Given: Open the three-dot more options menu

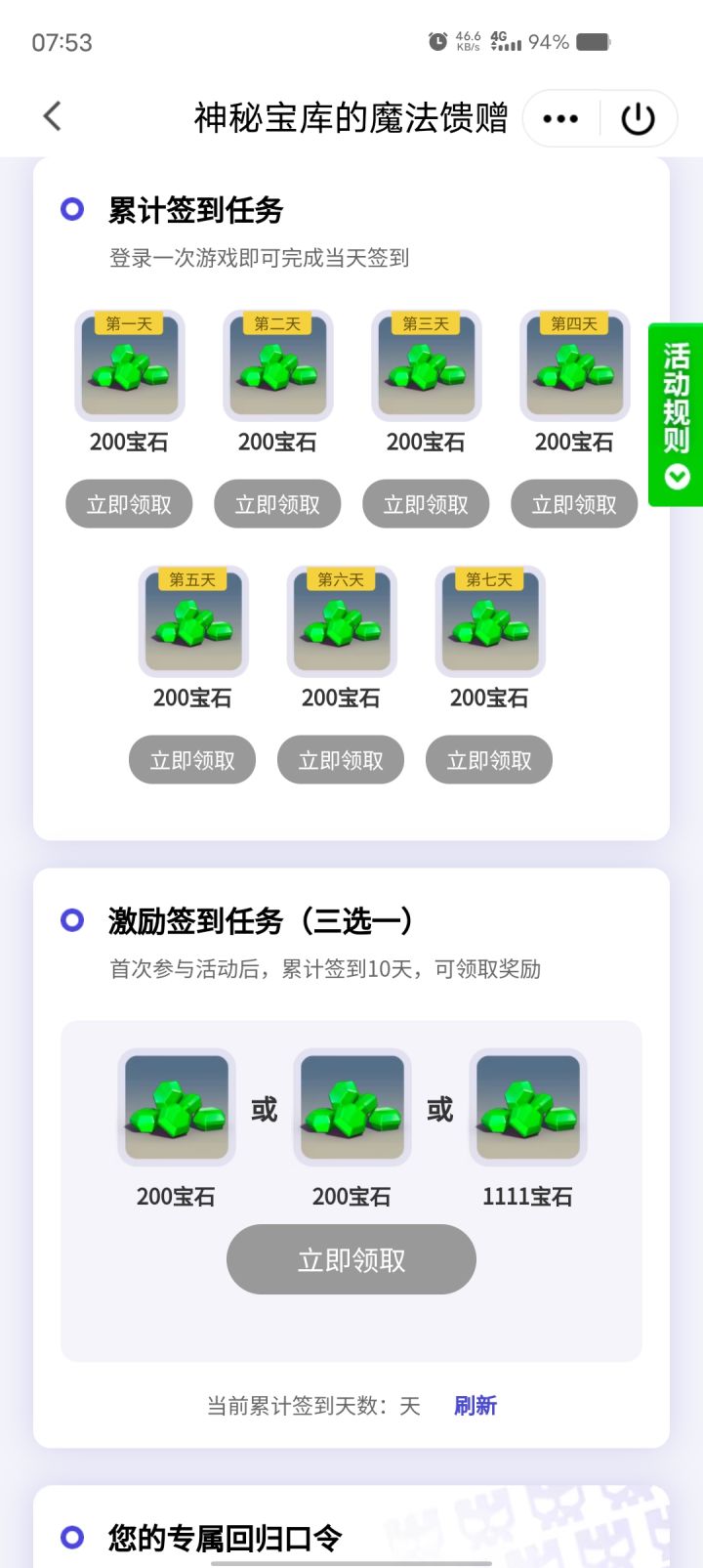Looking at the screenshot, I should 559,117.
